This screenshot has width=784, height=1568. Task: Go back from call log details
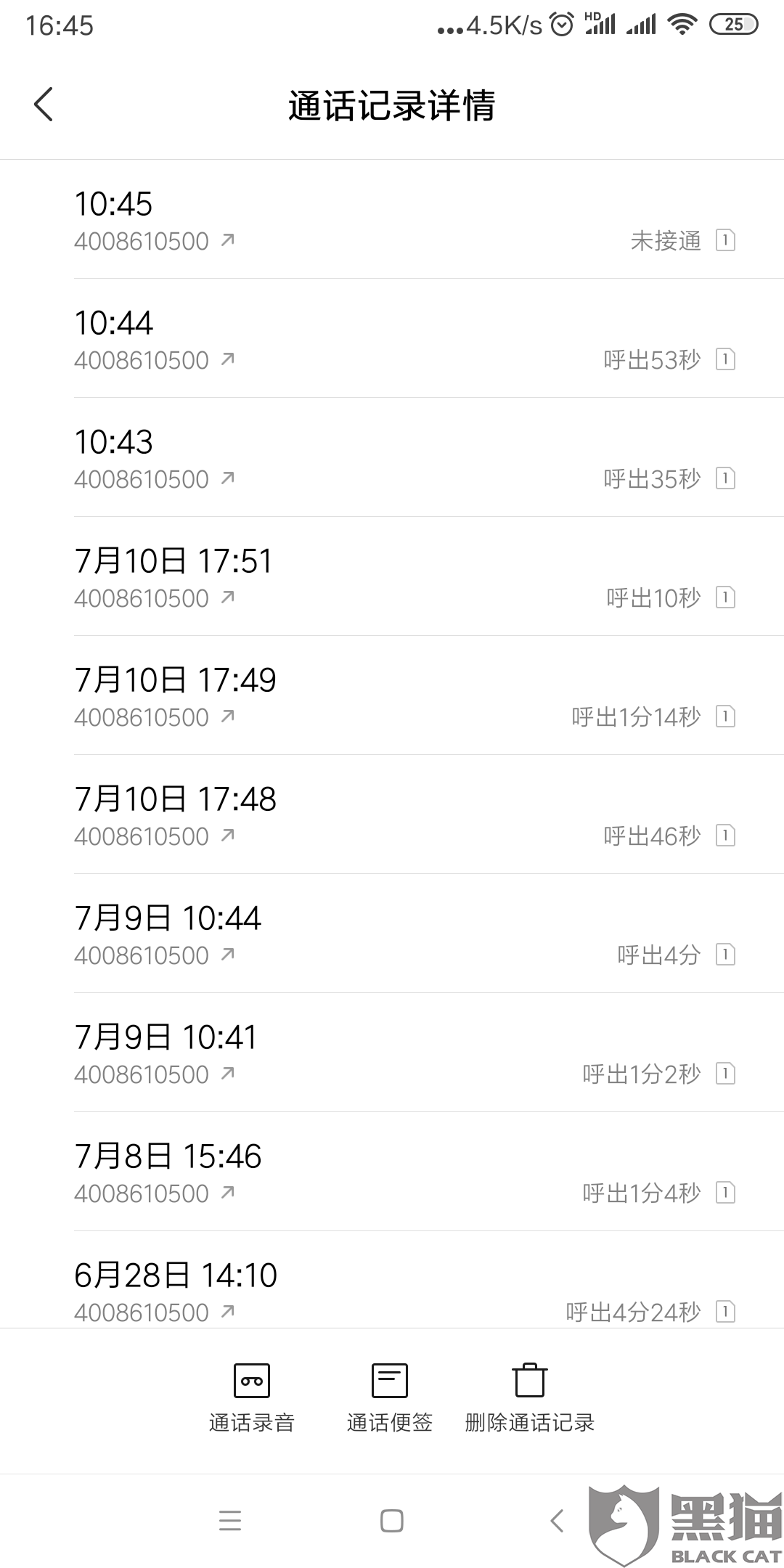[44, 105]
